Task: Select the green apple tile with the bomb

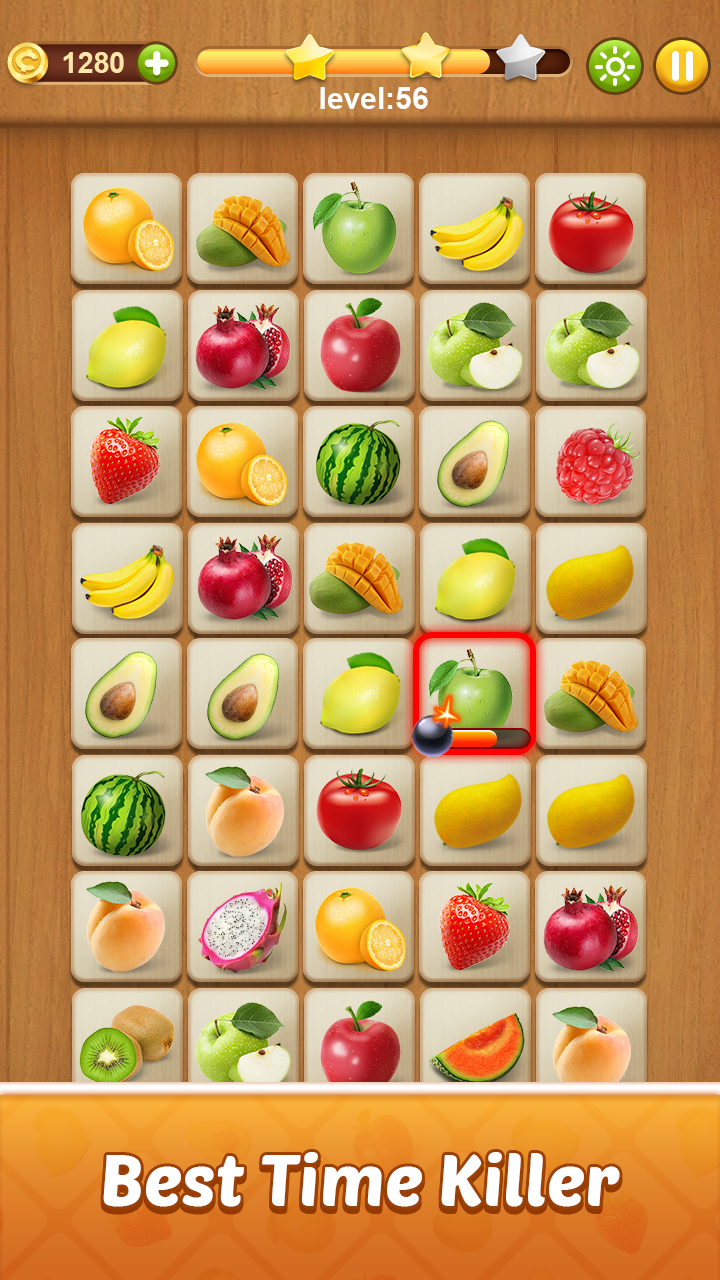Action: coord(475,692)
